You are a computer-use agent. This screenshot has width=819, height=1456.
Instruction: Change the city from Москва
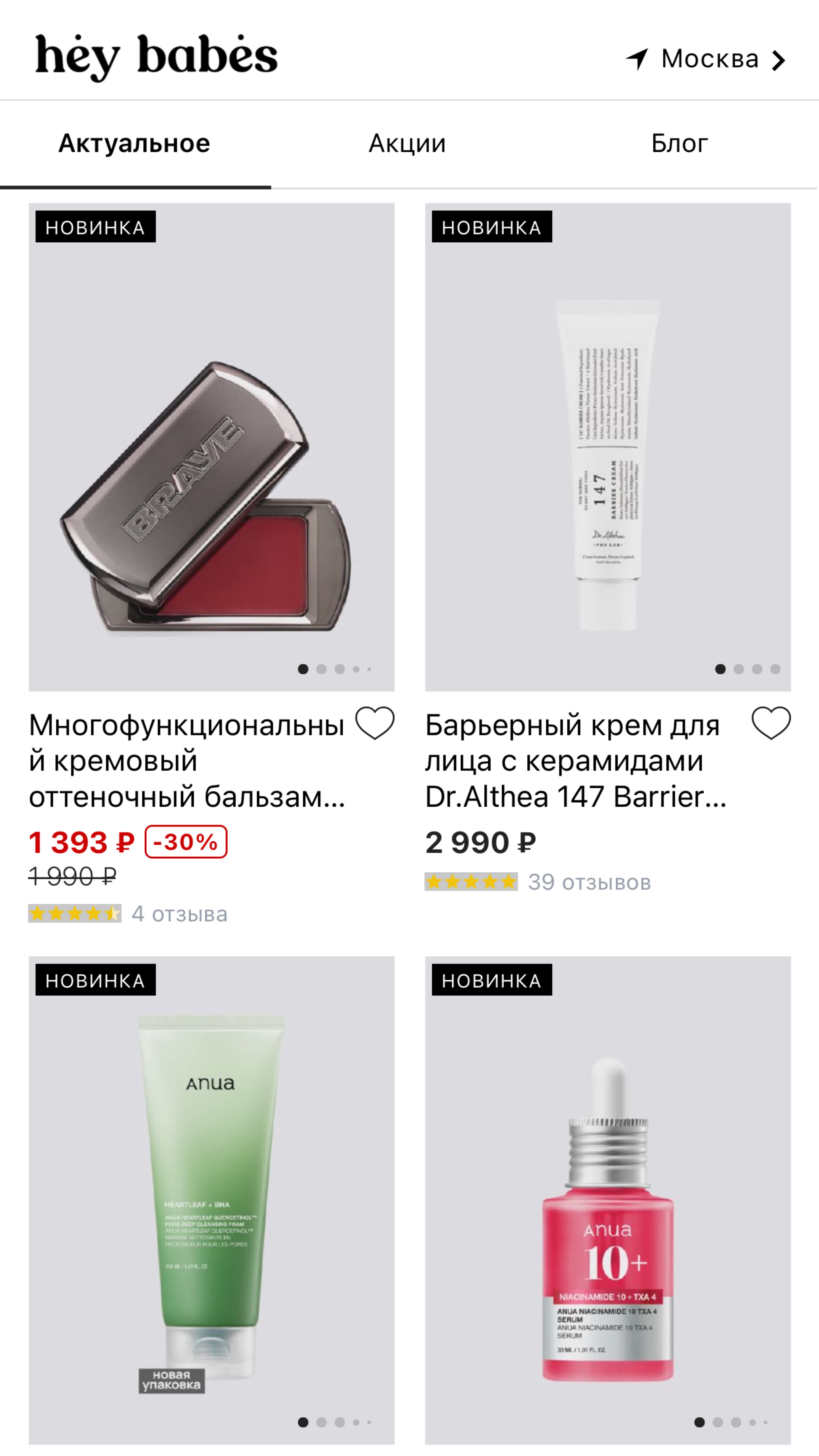click(707, 59)
